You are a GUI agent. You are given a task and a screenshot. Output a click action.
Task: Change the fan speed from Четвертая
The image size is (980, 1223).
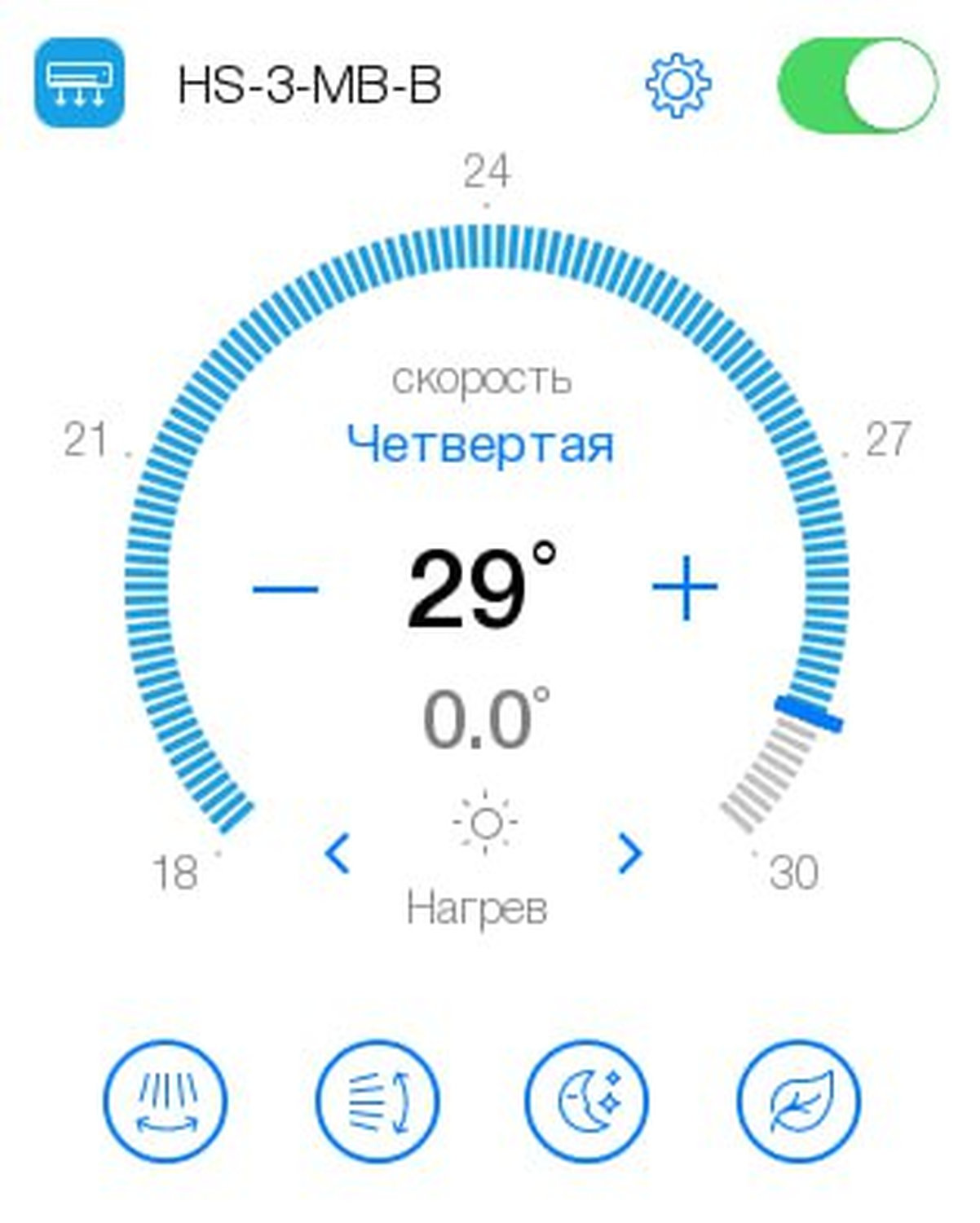480,444
